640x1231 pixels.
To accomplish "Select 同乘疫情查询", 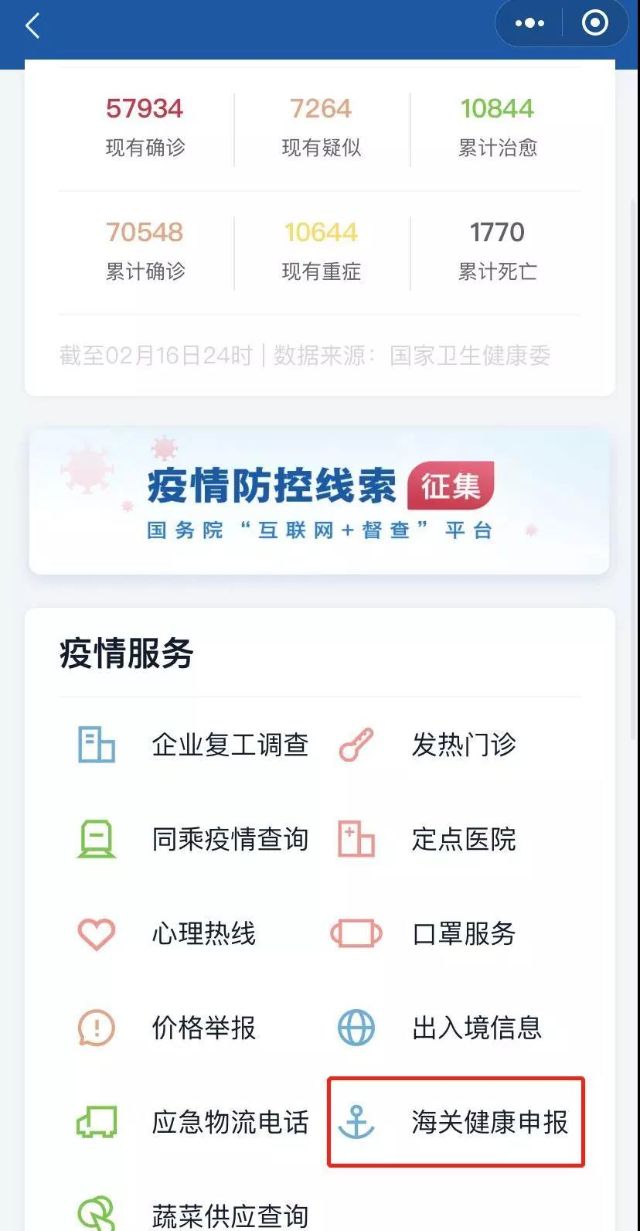I will 228,839.
